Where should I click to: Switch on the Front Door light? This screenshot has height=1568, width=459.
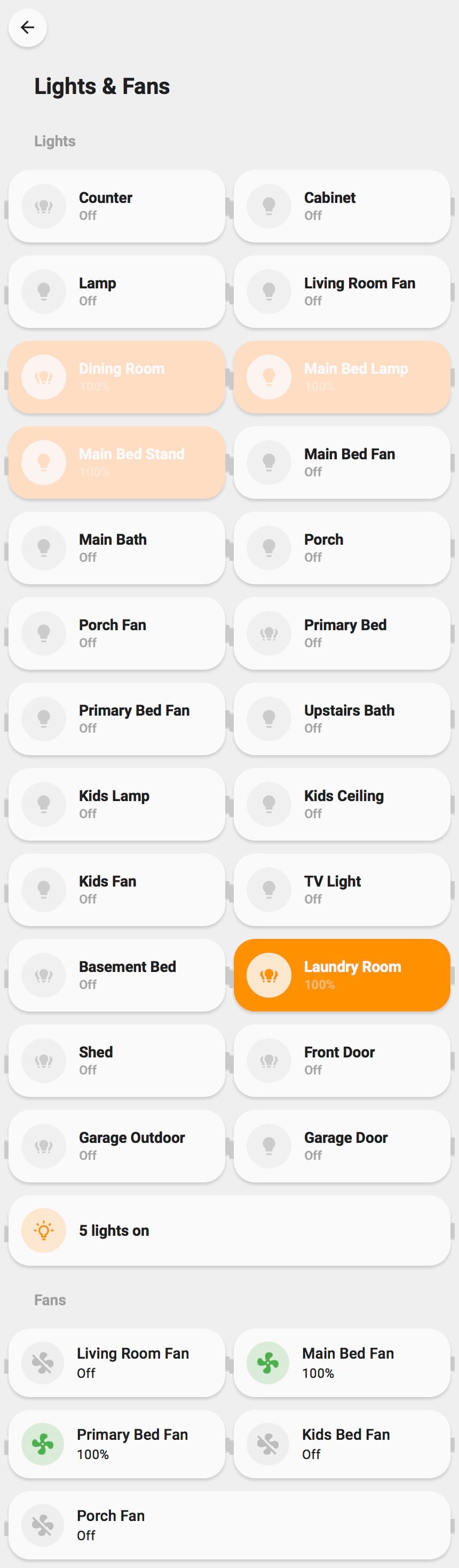pos(268,1060)
